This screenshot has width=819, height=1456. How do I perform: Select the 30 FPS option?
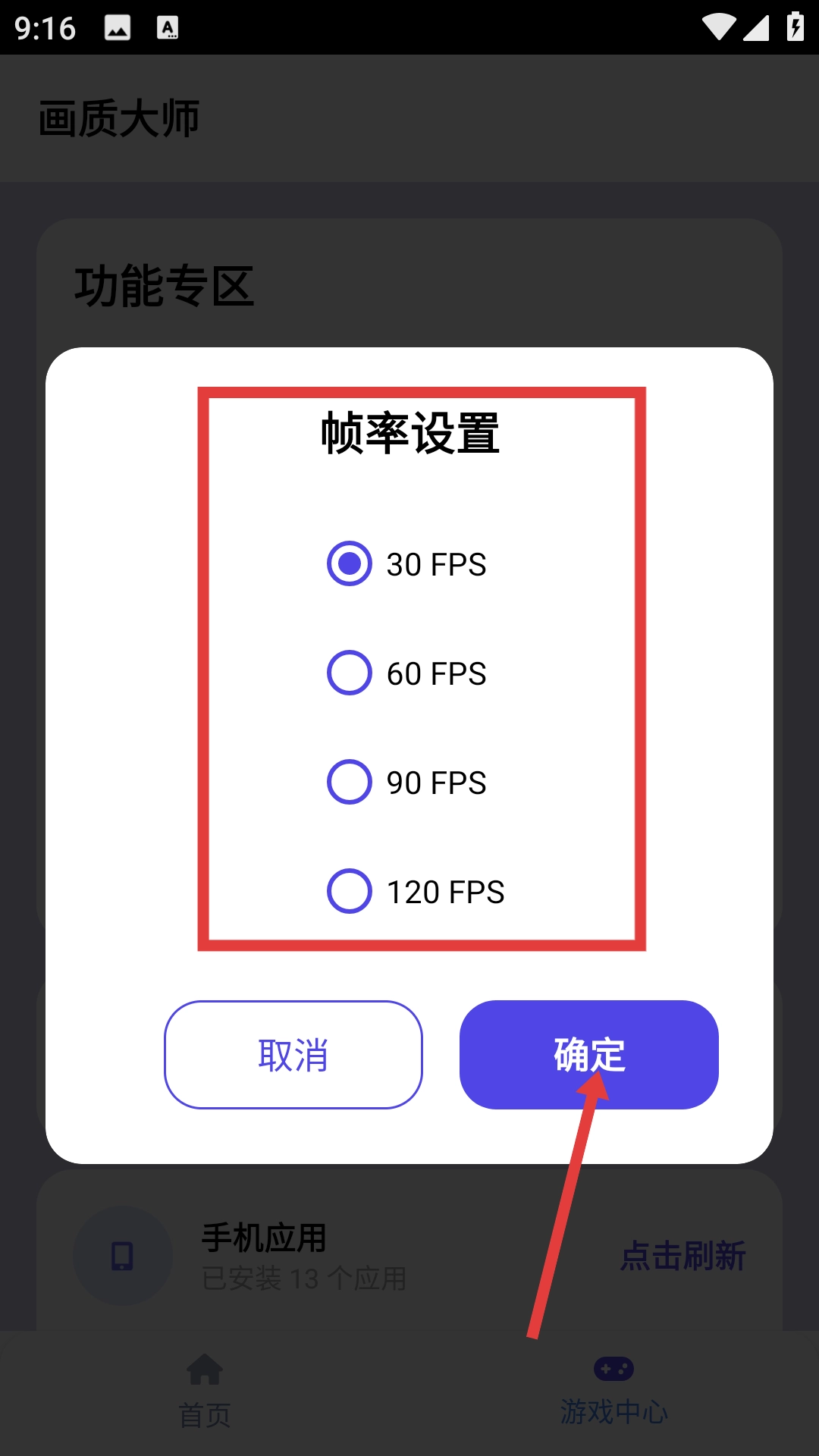350,563
